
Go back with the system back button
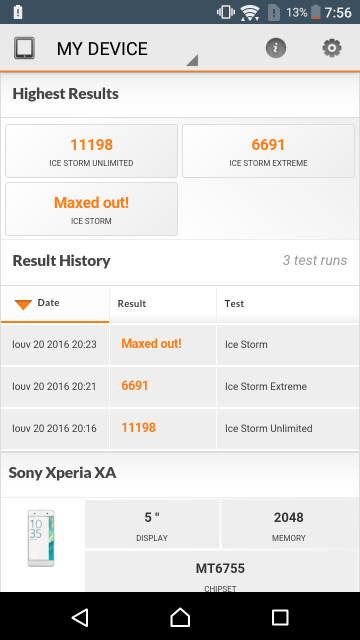point(80,618)
